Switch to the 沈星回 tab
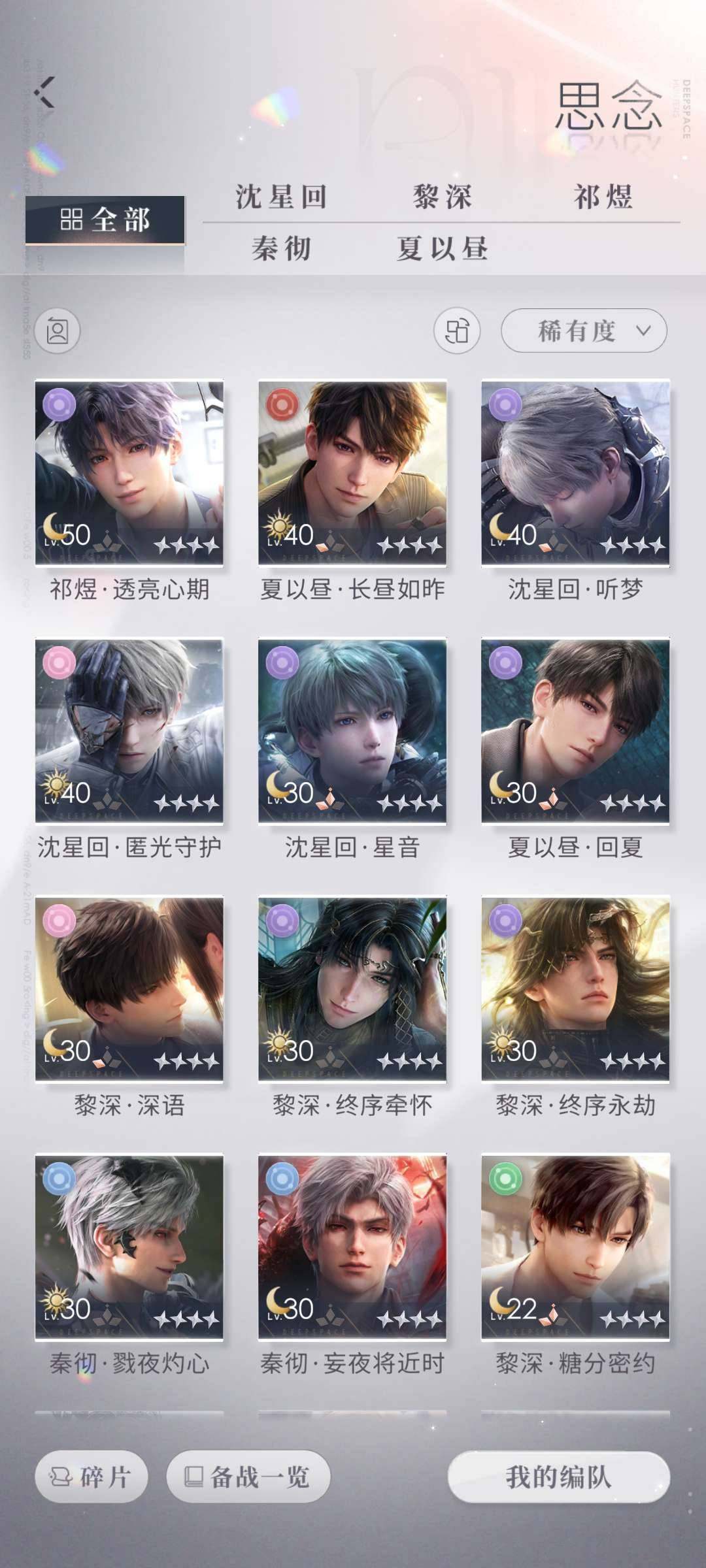Viewport: 706px width, 1568px height. (281, 197)
